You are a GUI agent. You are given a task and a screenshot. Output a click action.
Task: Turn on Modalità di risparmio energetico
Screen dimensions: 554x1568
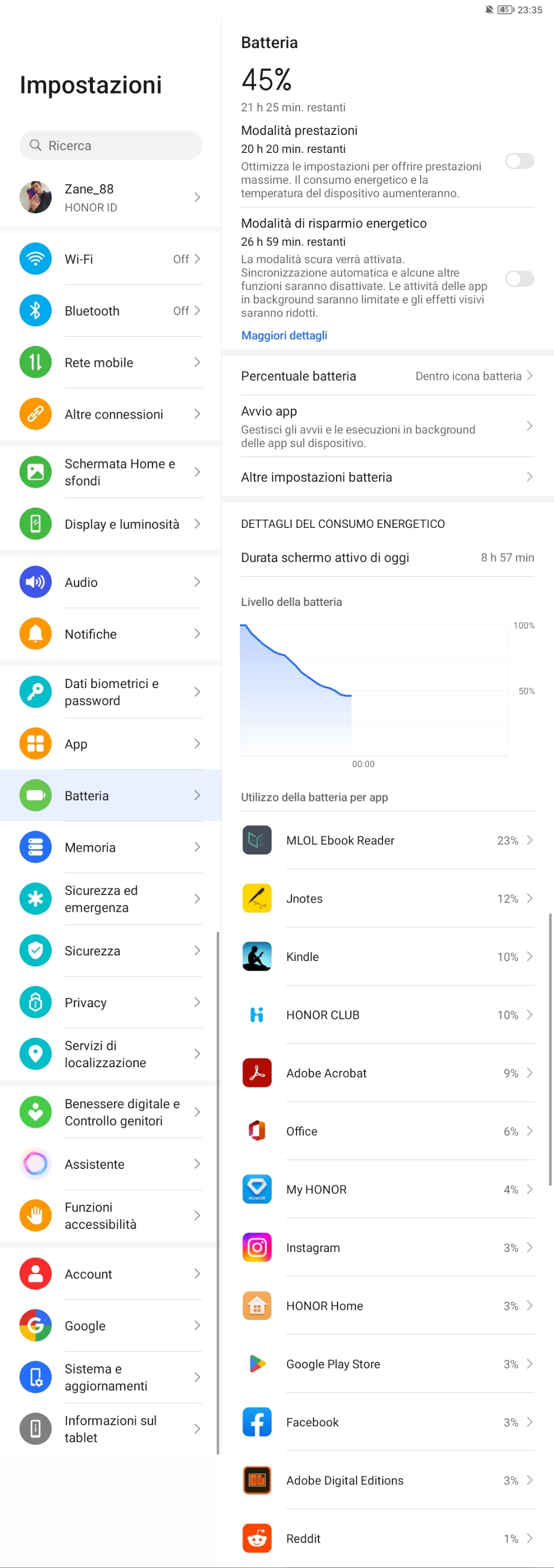[519, 279]
